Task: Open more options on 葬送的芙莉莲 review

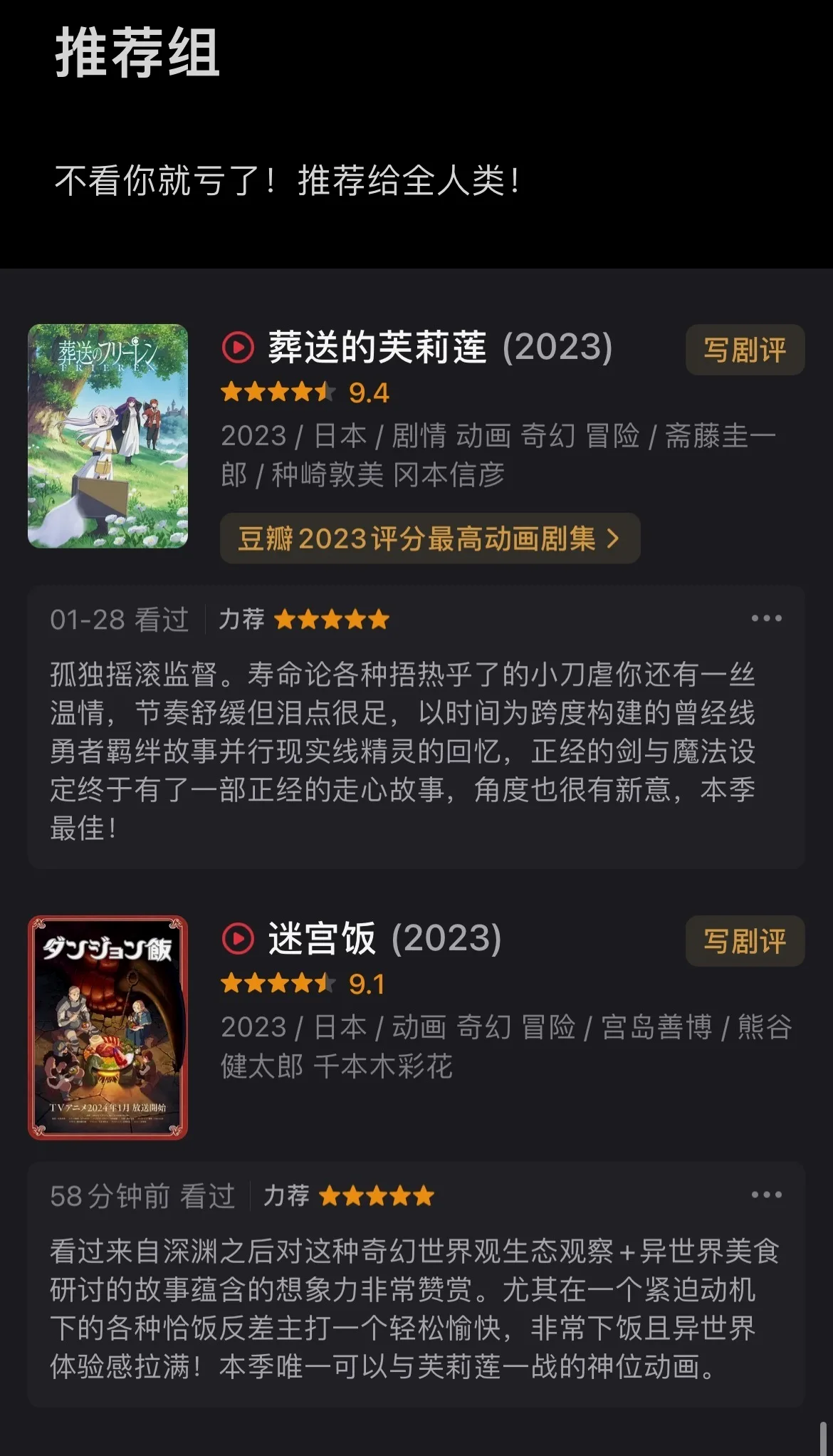Action: coord(766,618)
